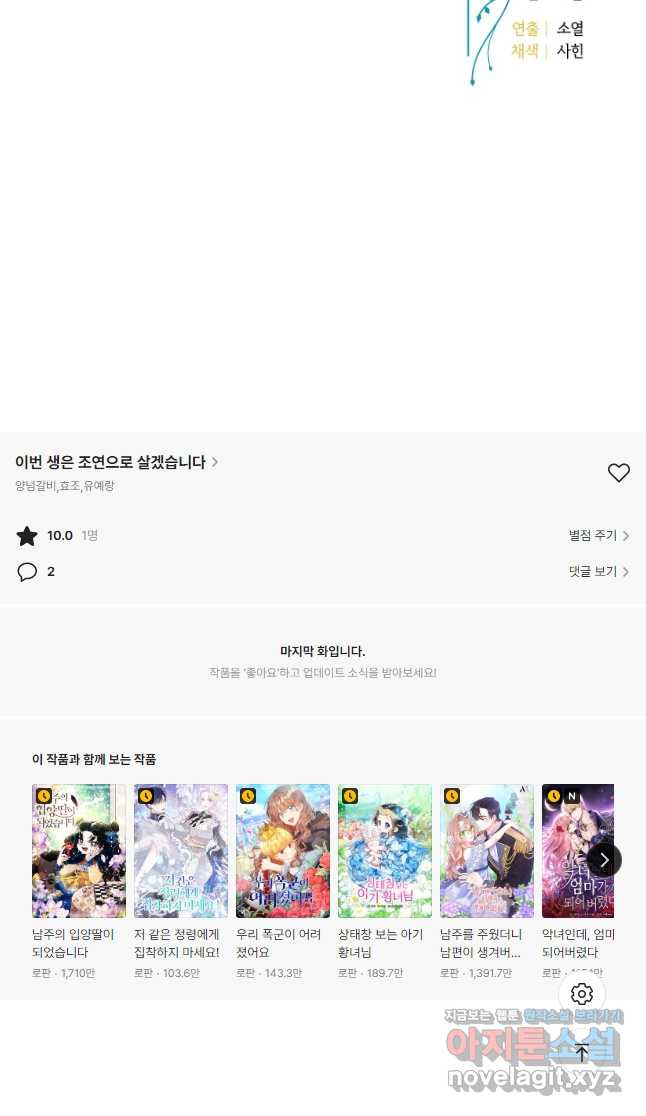Open the viewer settings gear
Viewport: 646px width, 1116px height.
coord(582,994)
